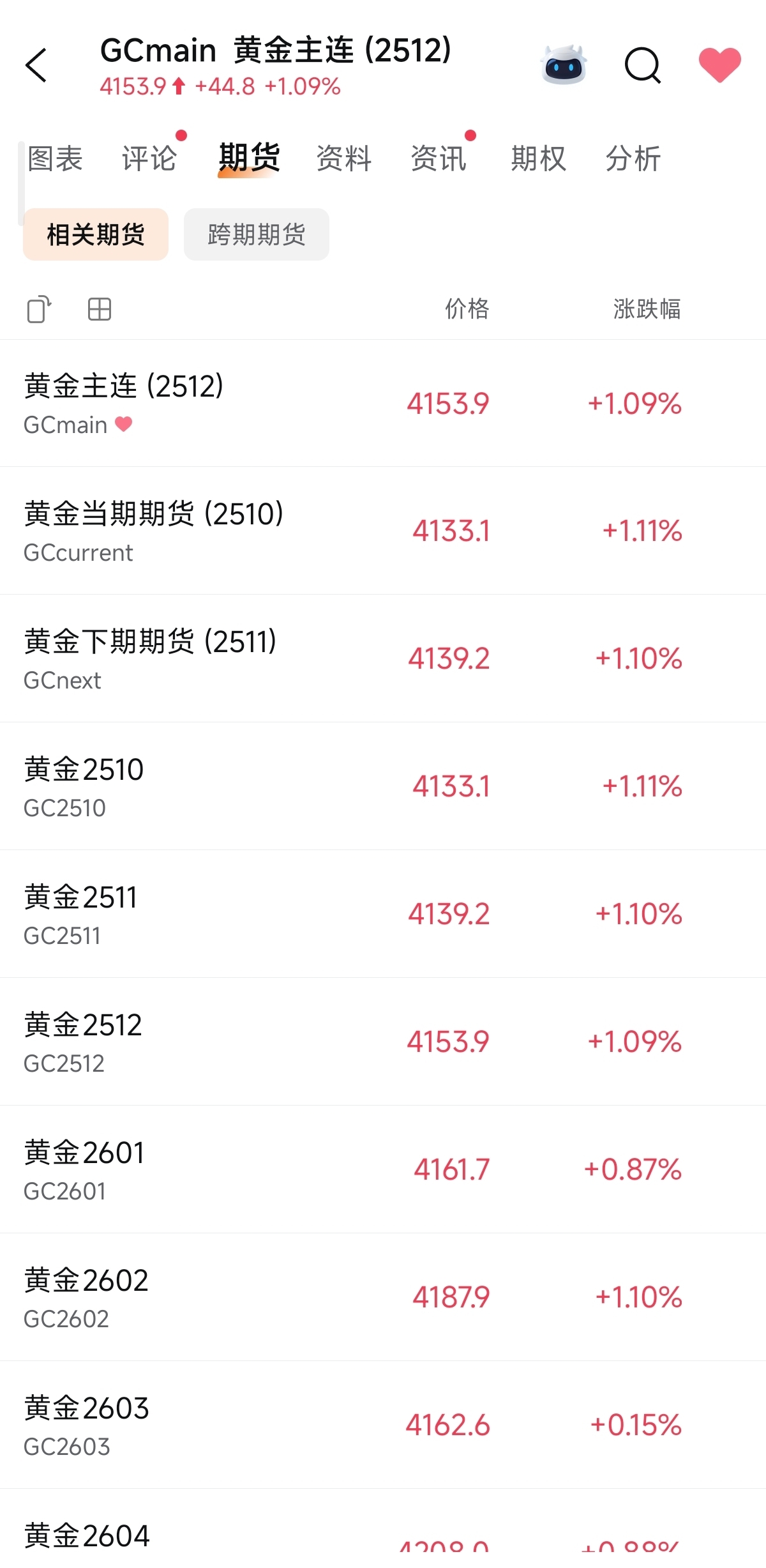
Task: Open search with the magnifier icon
Action: pos(642,65)
